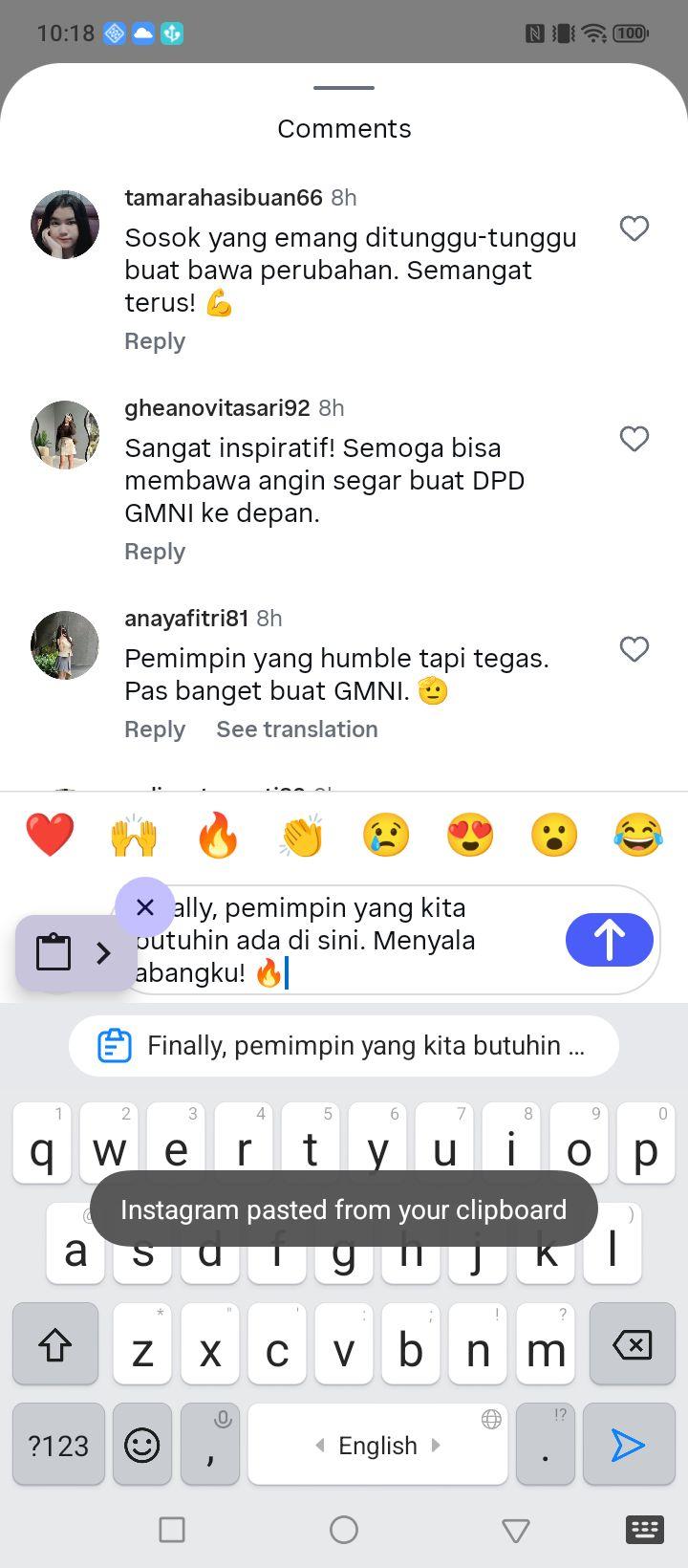Open tamarahasibuan66's profile picture
This screenshot has height=1568, width=688.
pos(65,225)
